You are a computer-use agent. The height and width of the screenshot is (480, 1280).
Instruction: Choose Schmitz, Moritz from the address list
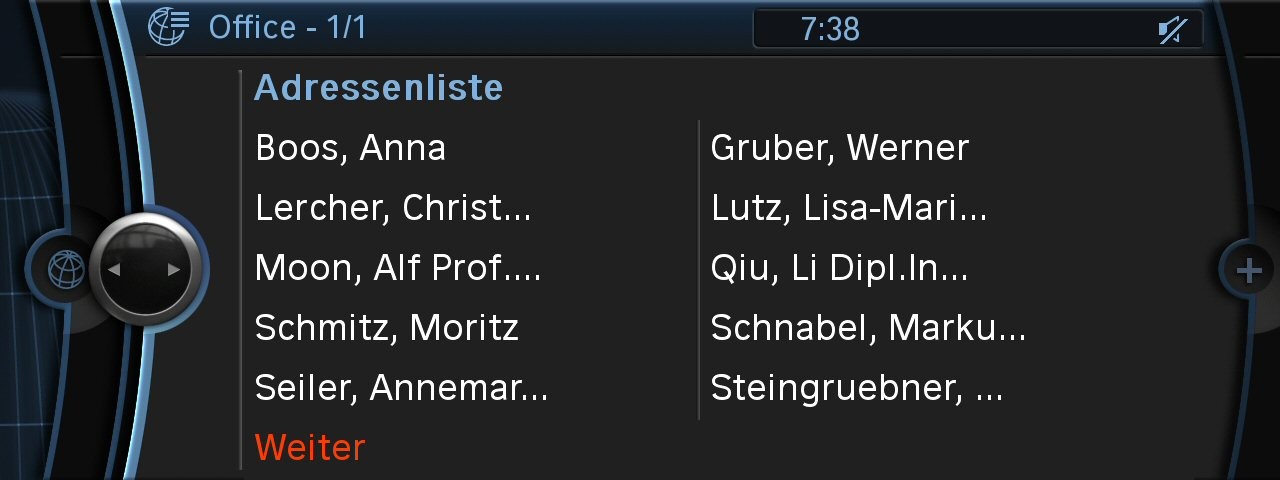386,328
